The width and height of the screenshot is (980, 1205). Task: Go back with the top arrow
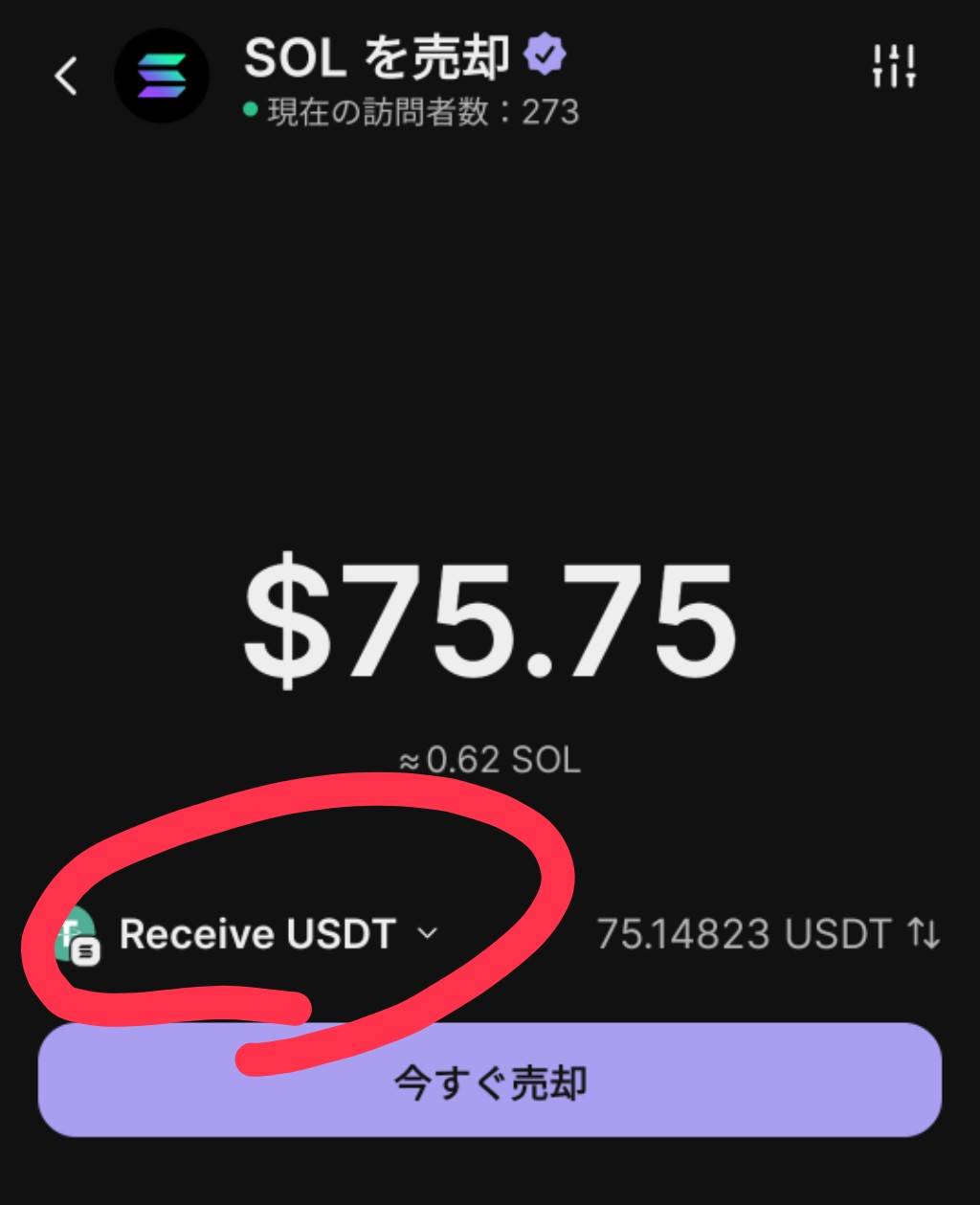[65, 76]
